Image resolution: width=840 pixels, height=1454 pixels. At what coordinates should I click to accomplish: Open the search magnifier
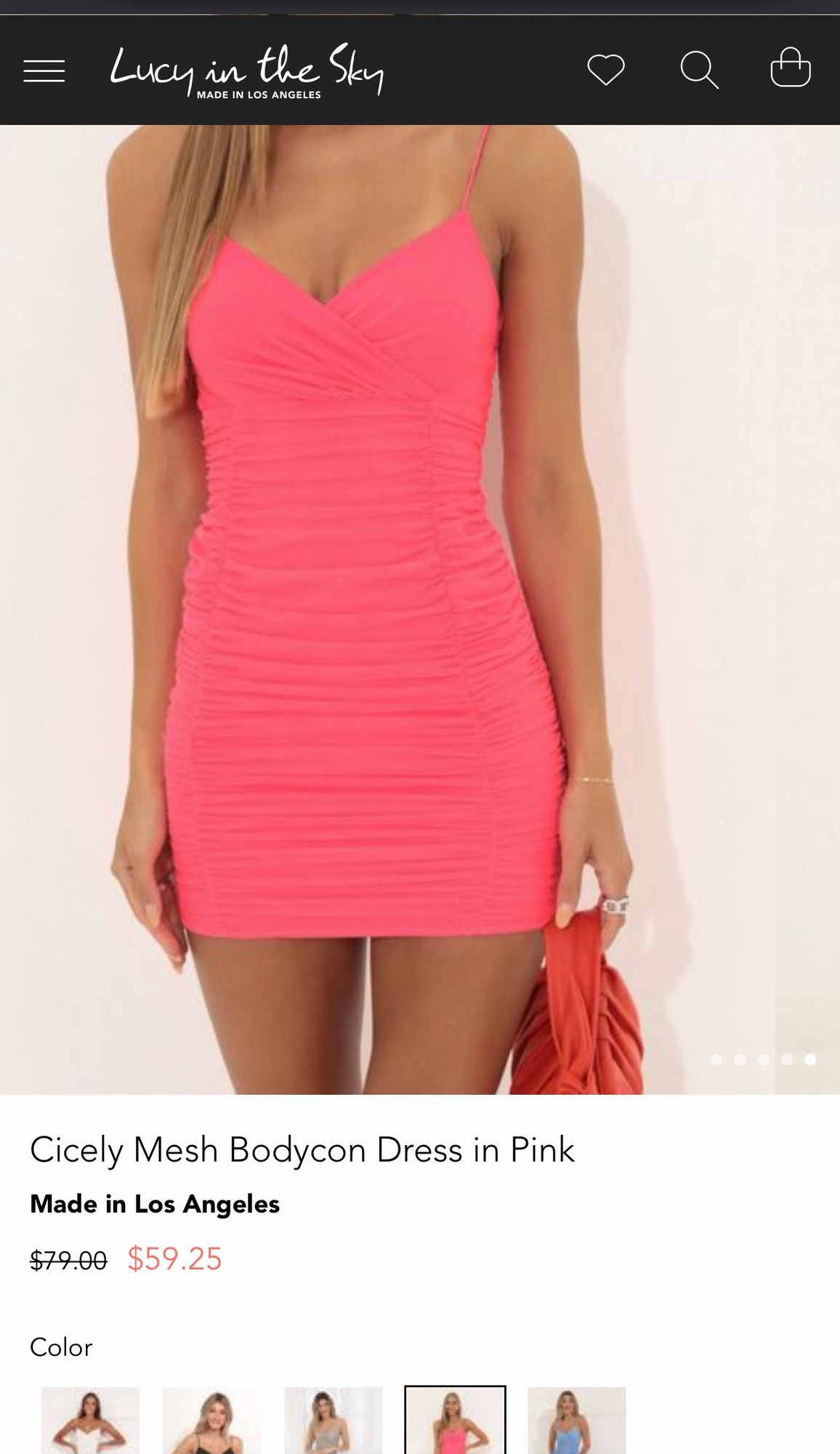[x=699, y=70]
